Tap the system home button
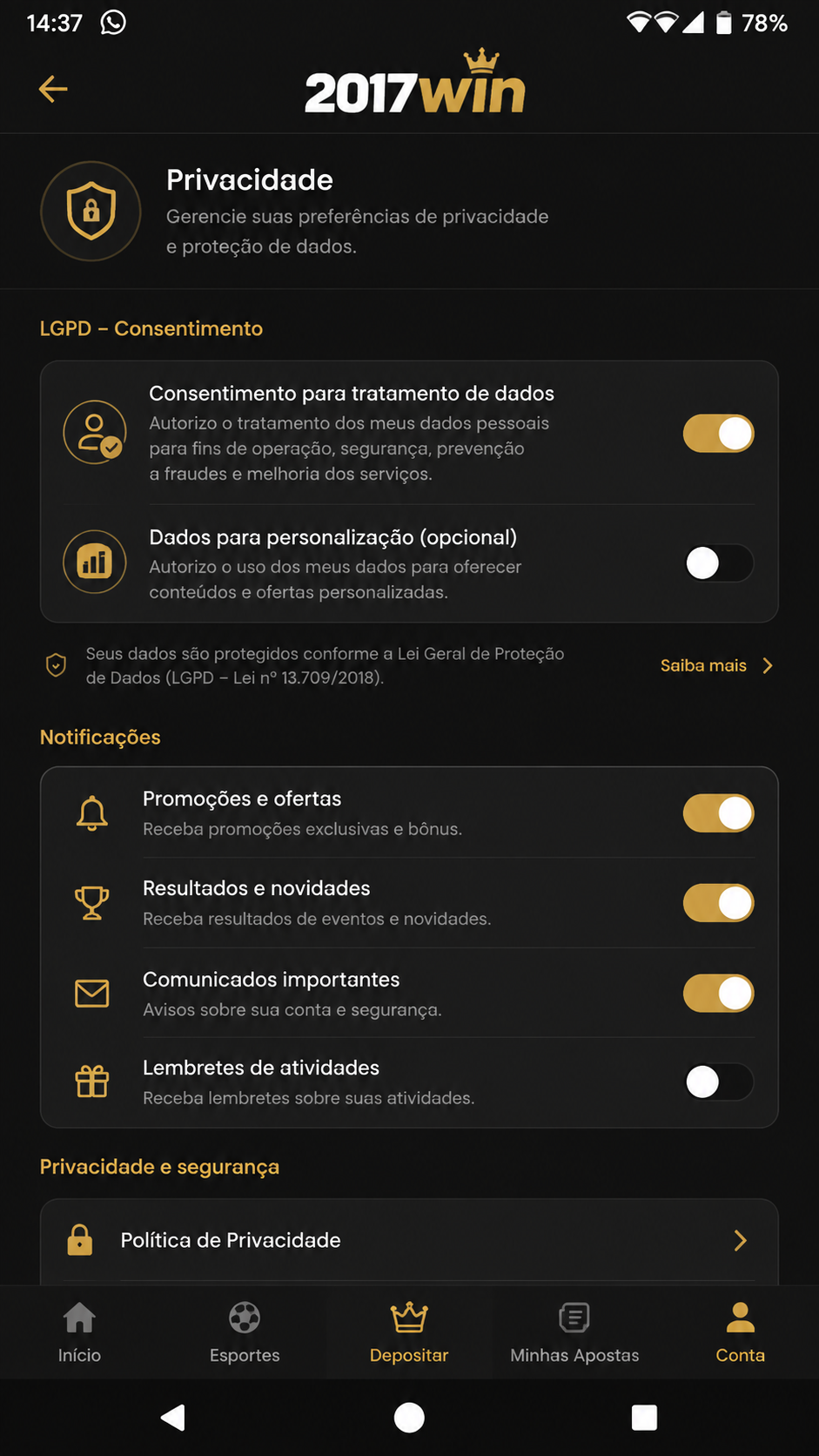 [409, 1418]
